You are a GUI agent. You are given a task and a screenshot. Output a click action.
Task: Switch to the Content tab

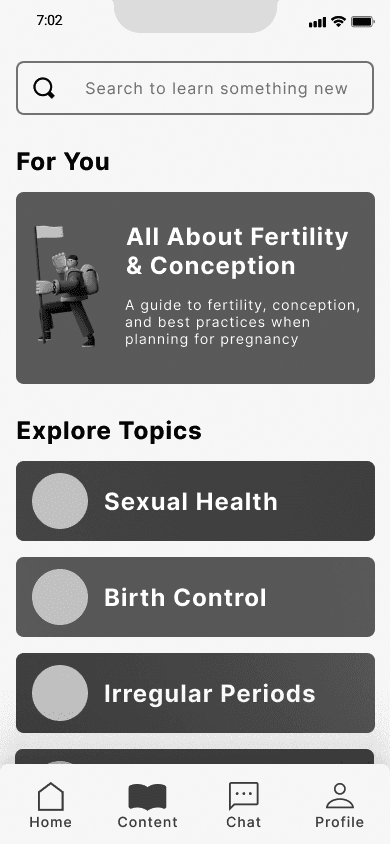pos(147,805)
